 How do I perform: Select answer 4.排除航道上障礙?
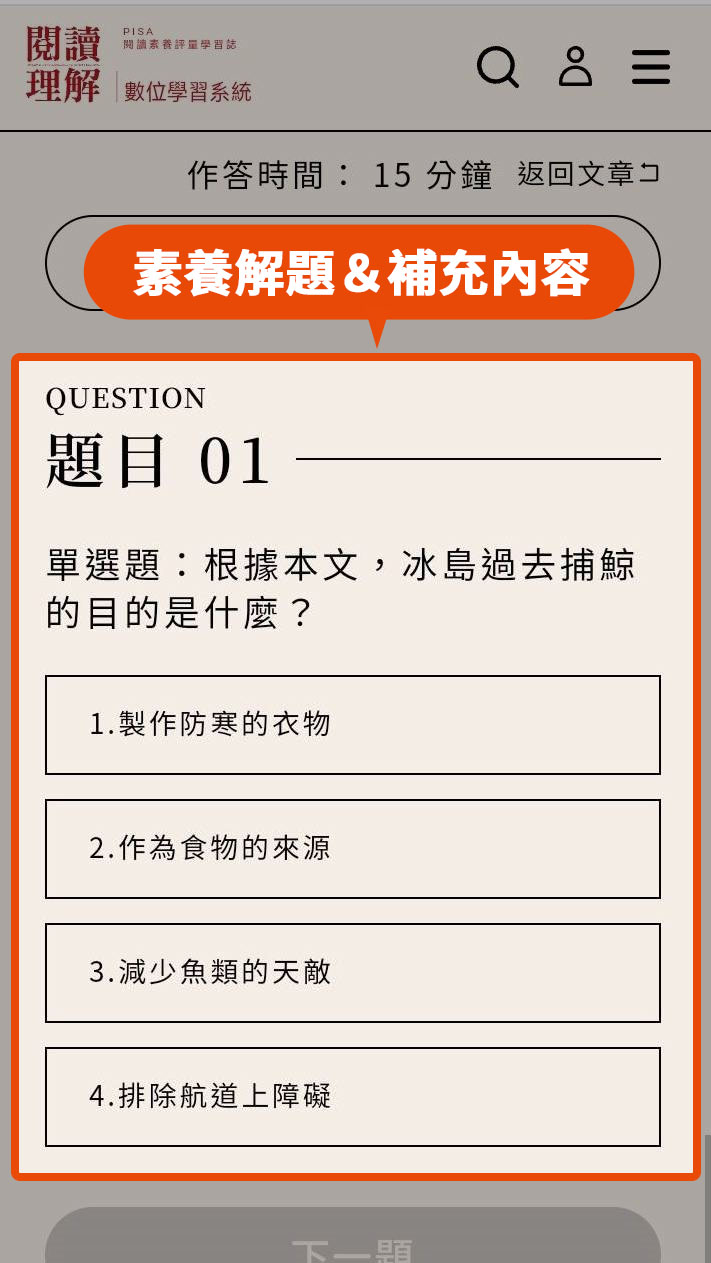click(x=353, y=1096)
